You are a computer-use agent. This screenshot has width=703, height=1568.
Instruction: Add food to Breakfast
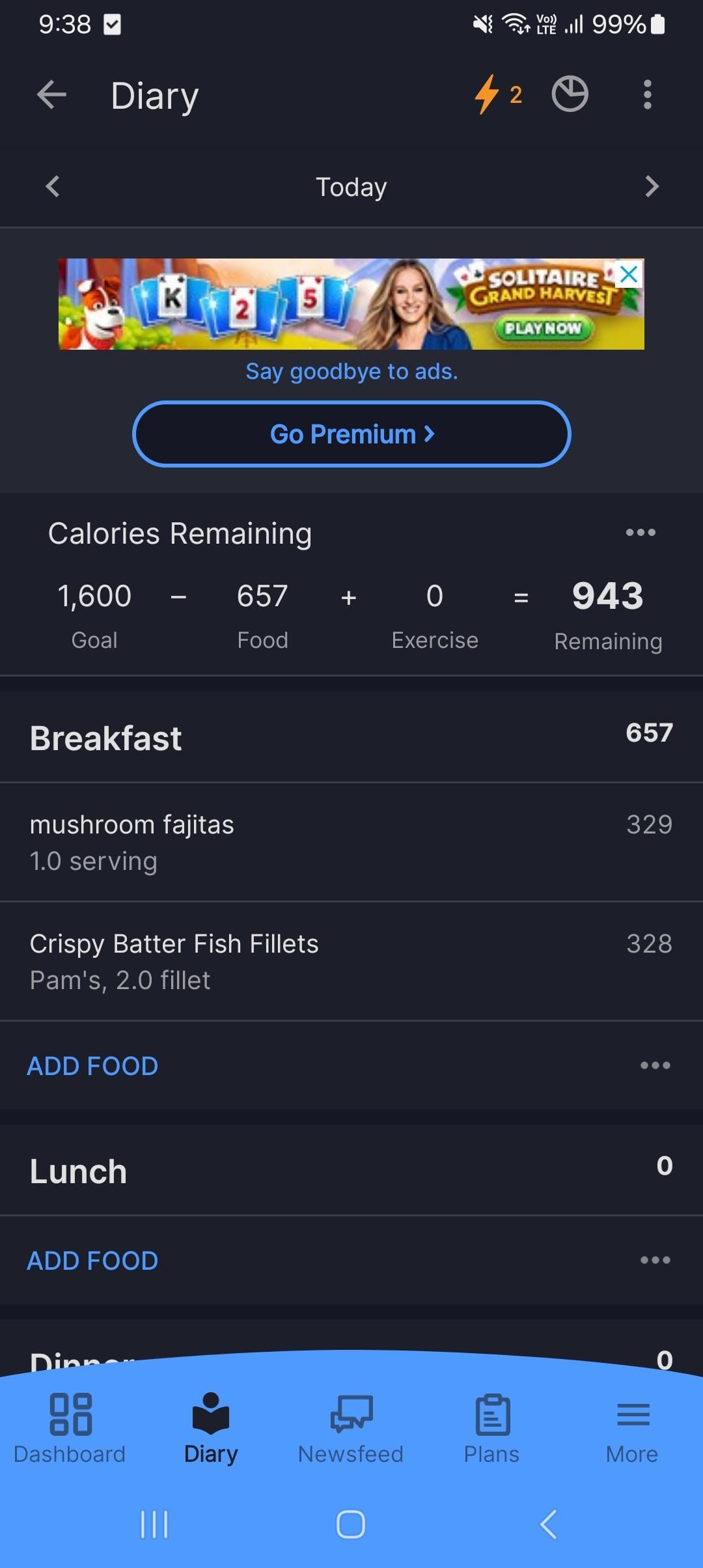[92, 1066]
